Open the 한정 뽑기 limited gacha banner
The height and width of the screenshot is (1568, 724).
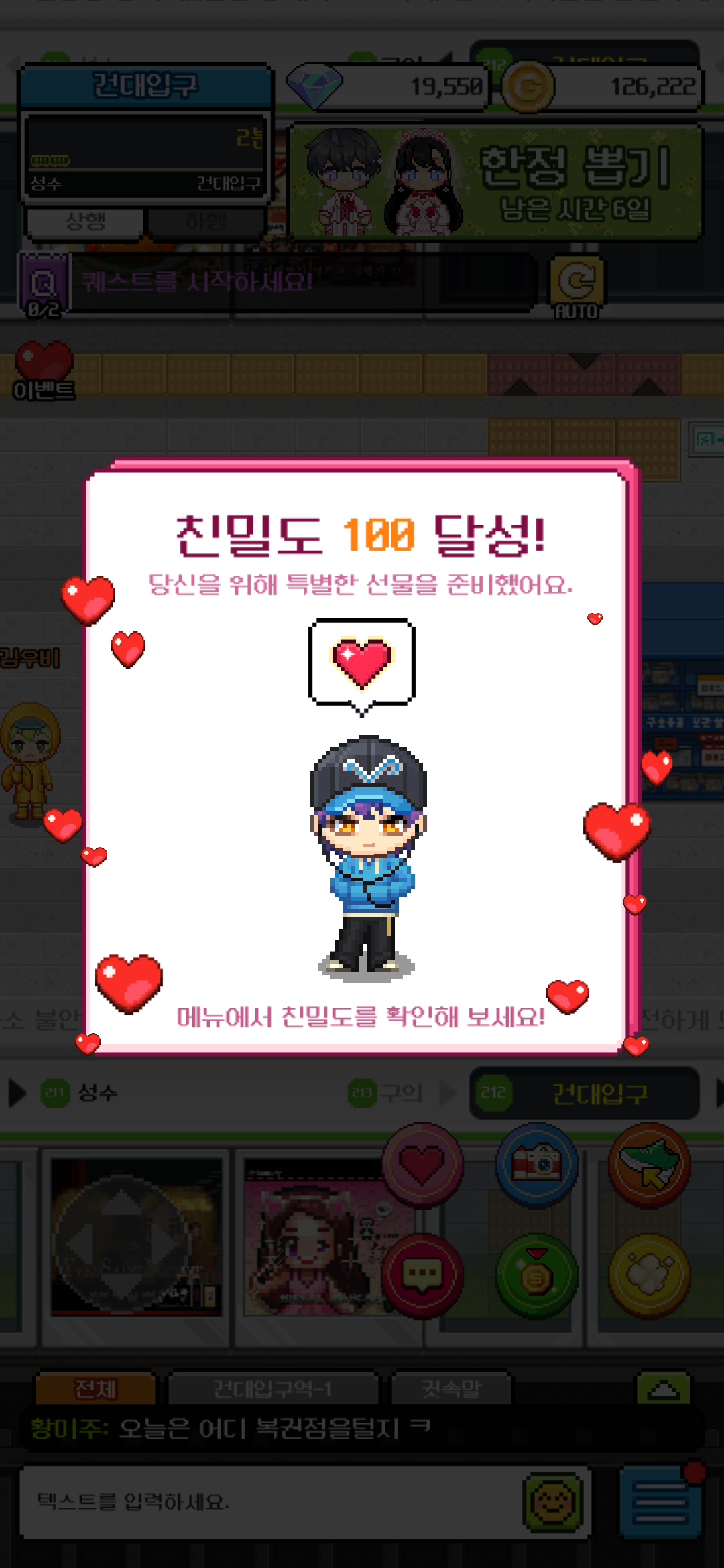[496, 182]
